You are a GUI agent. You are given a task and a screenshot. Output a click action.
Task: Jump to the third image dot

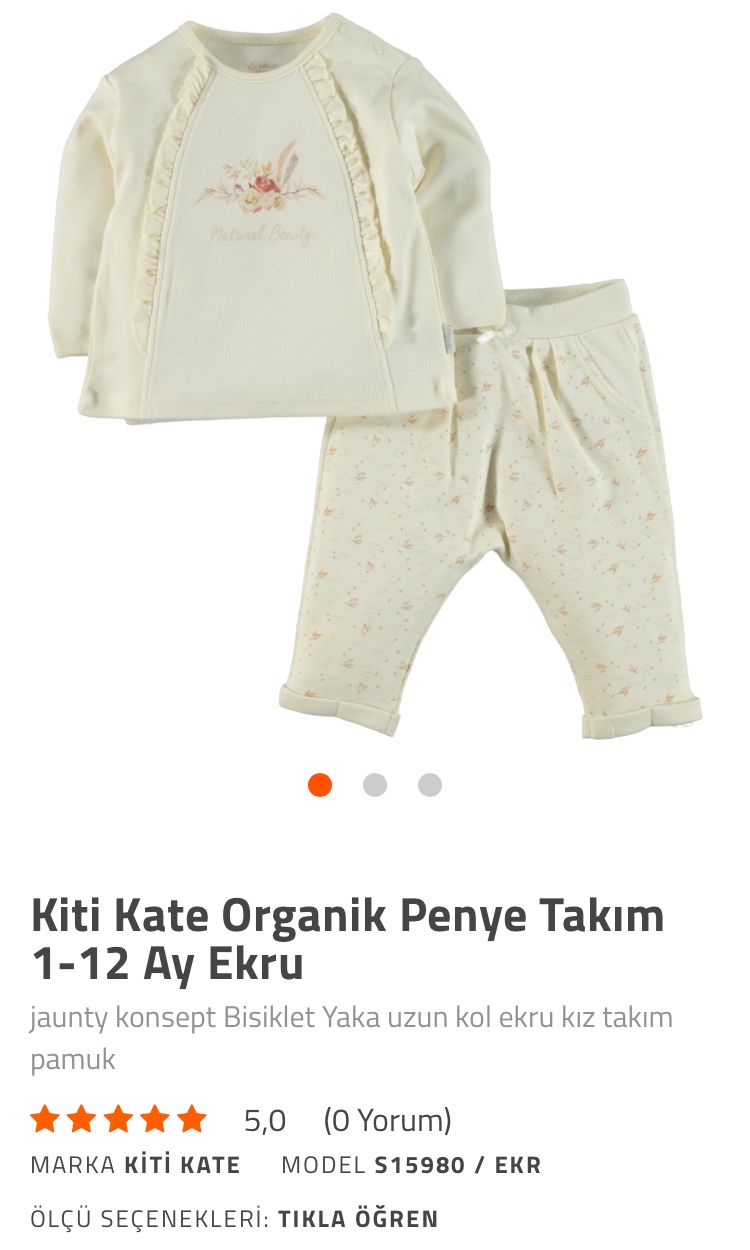430,785
